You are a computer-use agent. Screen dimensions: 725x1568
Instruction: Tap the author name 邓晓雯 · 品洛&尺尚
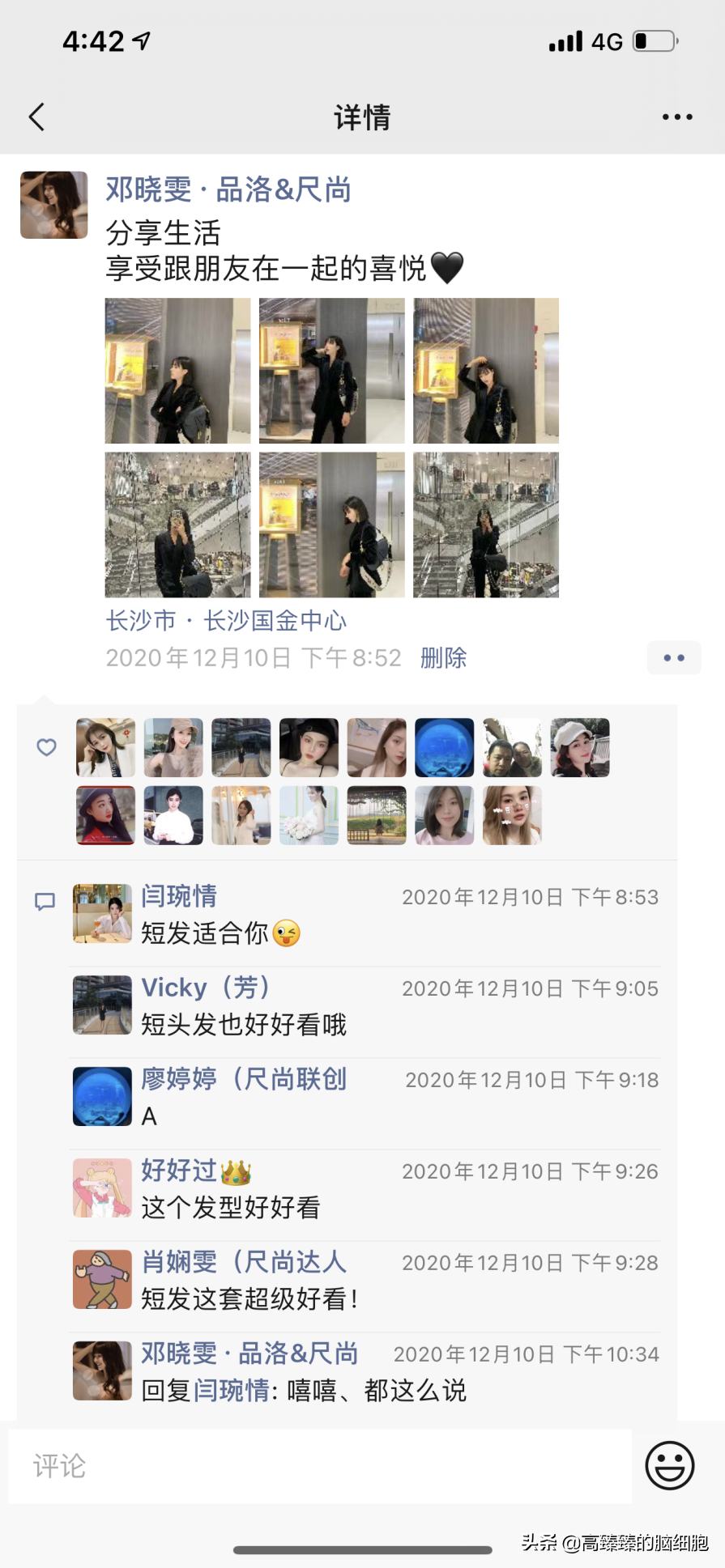228,190
